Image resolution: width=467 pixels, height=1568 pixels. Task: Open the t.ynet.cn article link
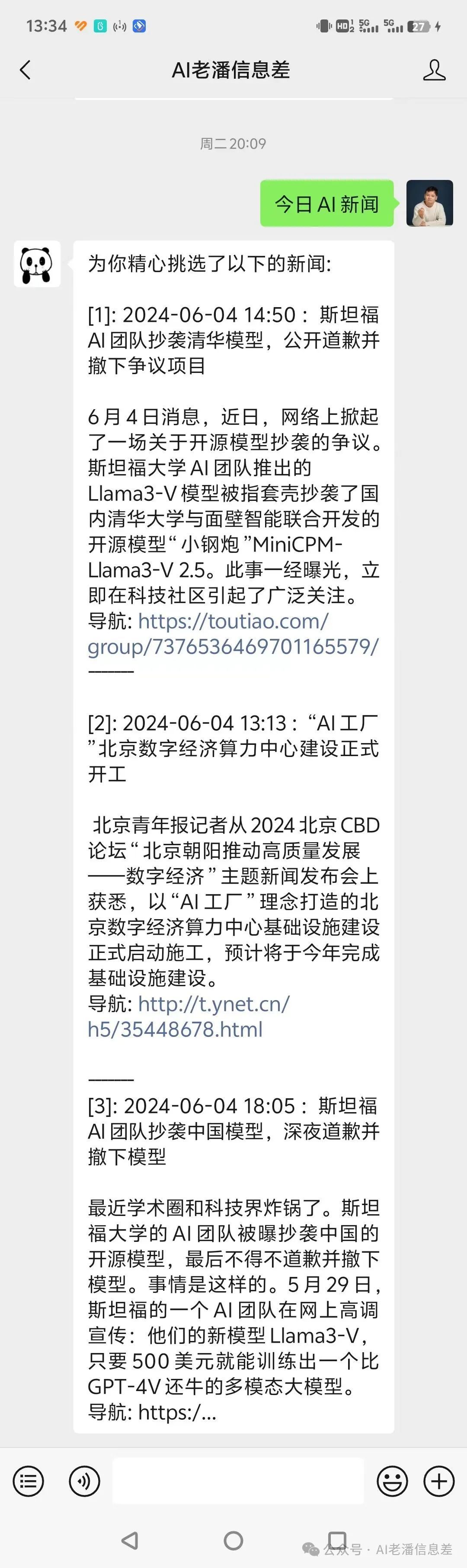189,1016
